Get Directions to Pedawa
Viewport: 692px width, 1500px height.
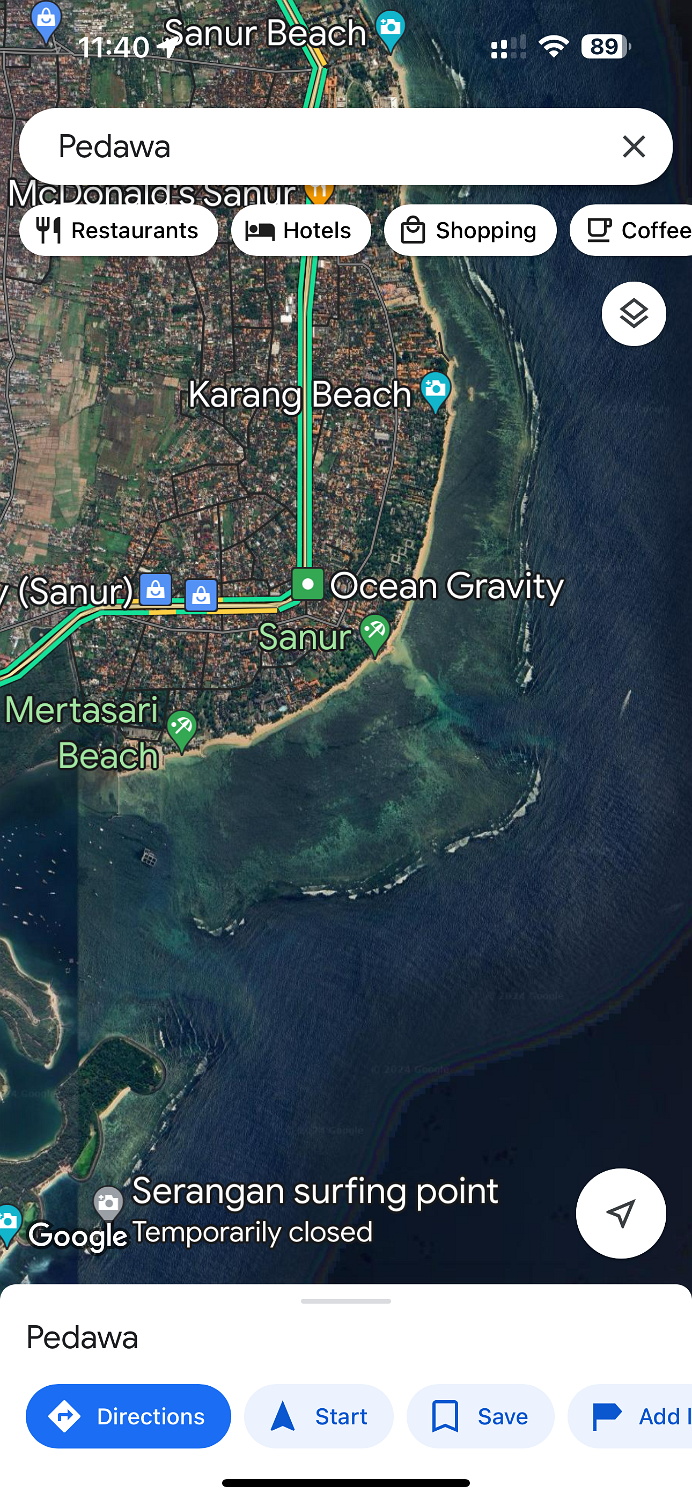click(x=128, y=1416)
